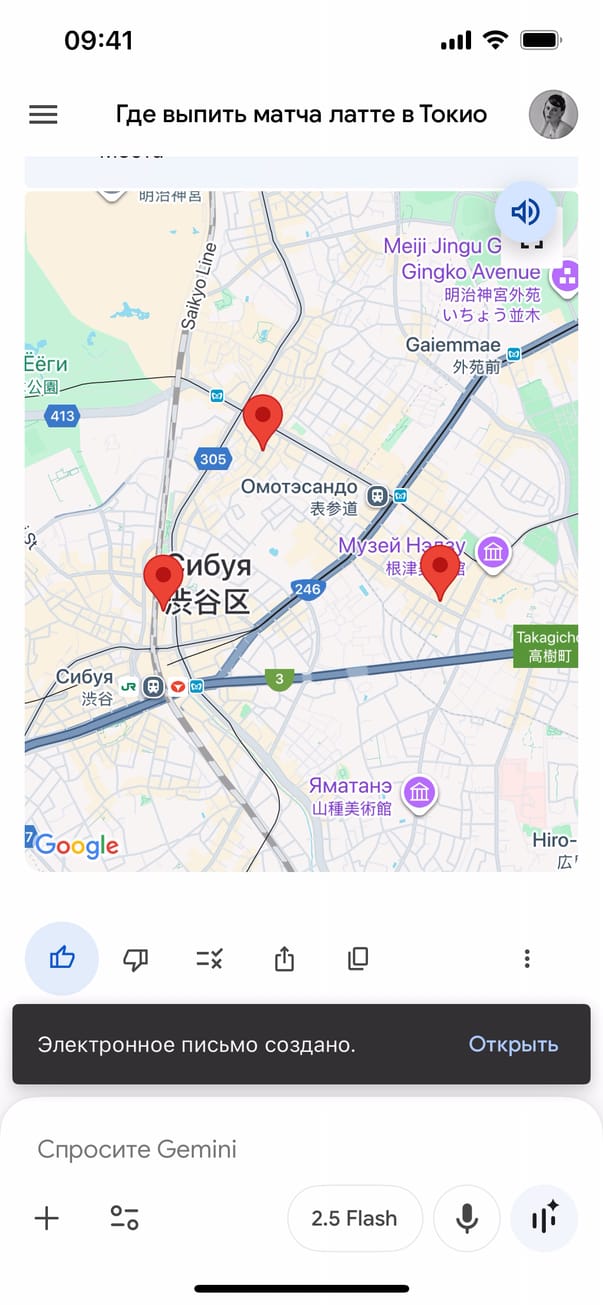Tap the speaker read-aloud button
Viewport: 603px width, 1305px height.
pyautogui.click(x=525, y=211)
